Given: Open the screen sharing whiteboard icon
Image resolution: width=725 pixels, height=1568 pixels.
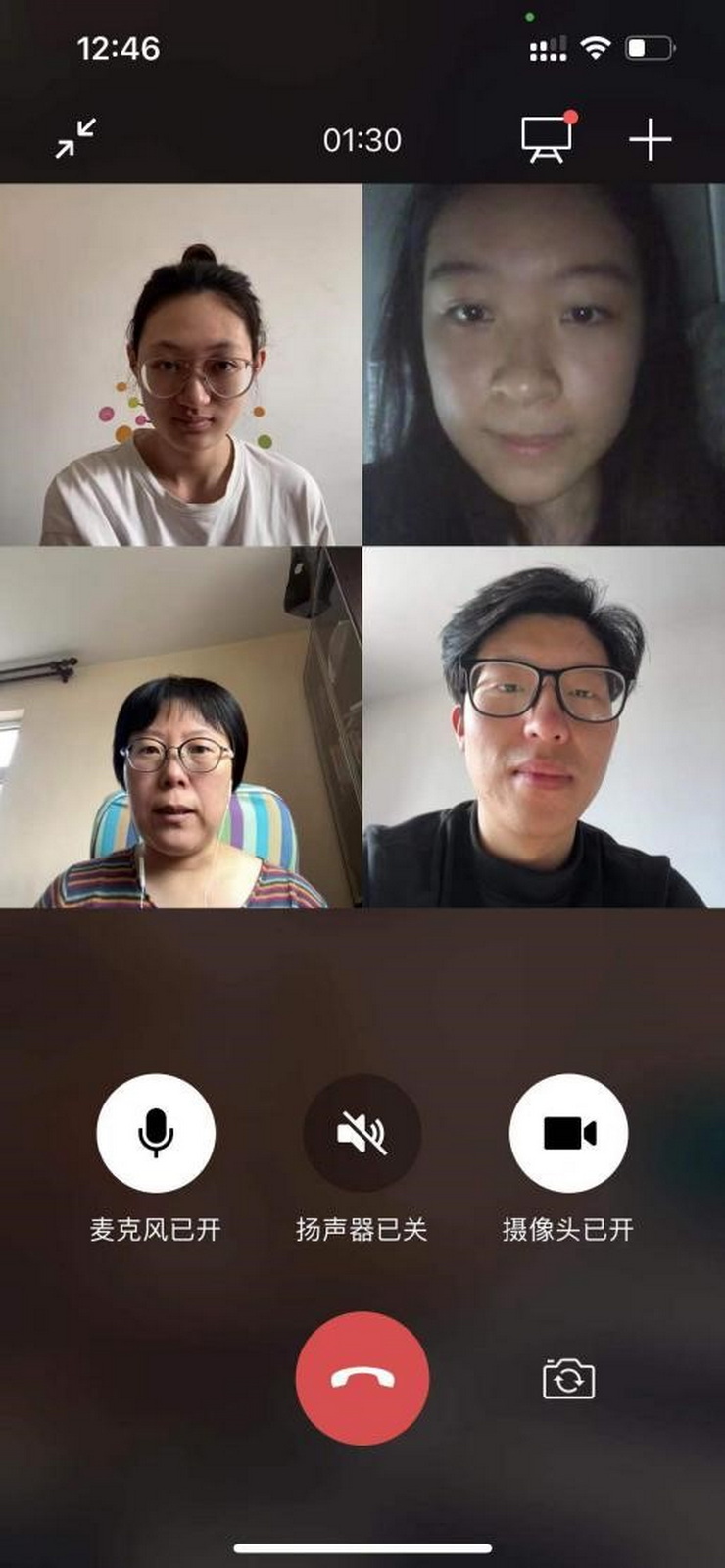Looking at the screenshot, I should (547, 139).
